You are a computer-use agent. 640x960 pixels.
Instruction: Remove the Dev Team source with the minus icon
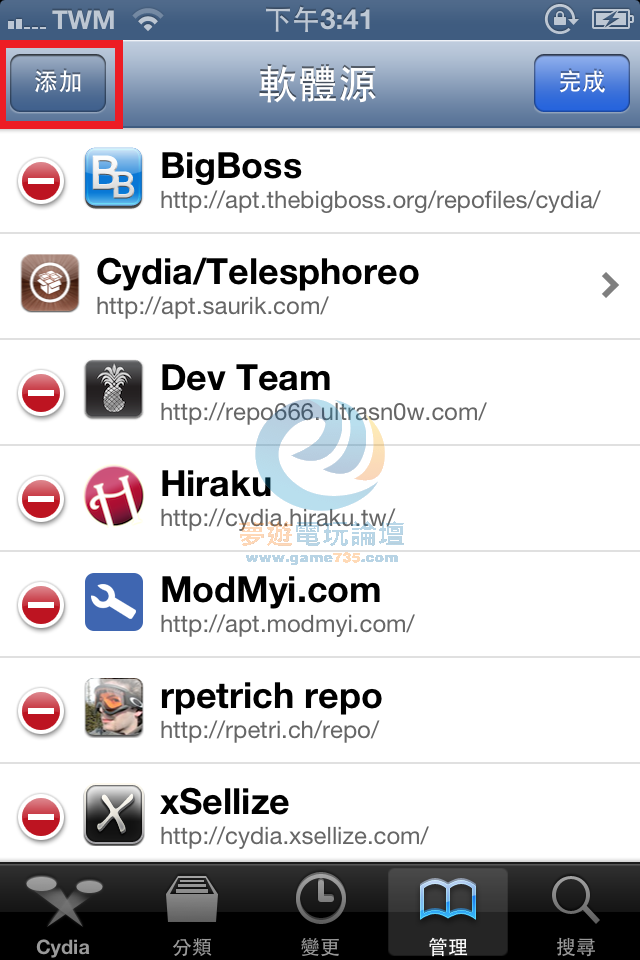41,394
